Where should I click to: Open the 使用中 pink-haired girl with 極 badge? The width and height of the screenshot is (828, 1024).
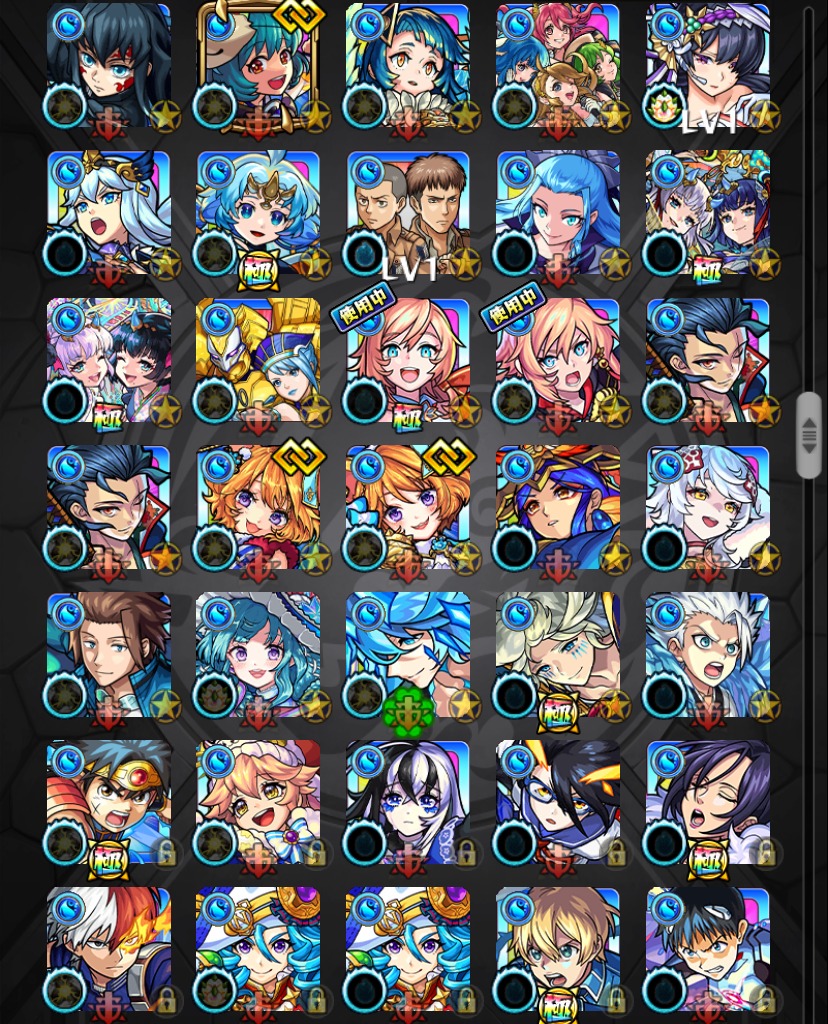pos(408,361)
